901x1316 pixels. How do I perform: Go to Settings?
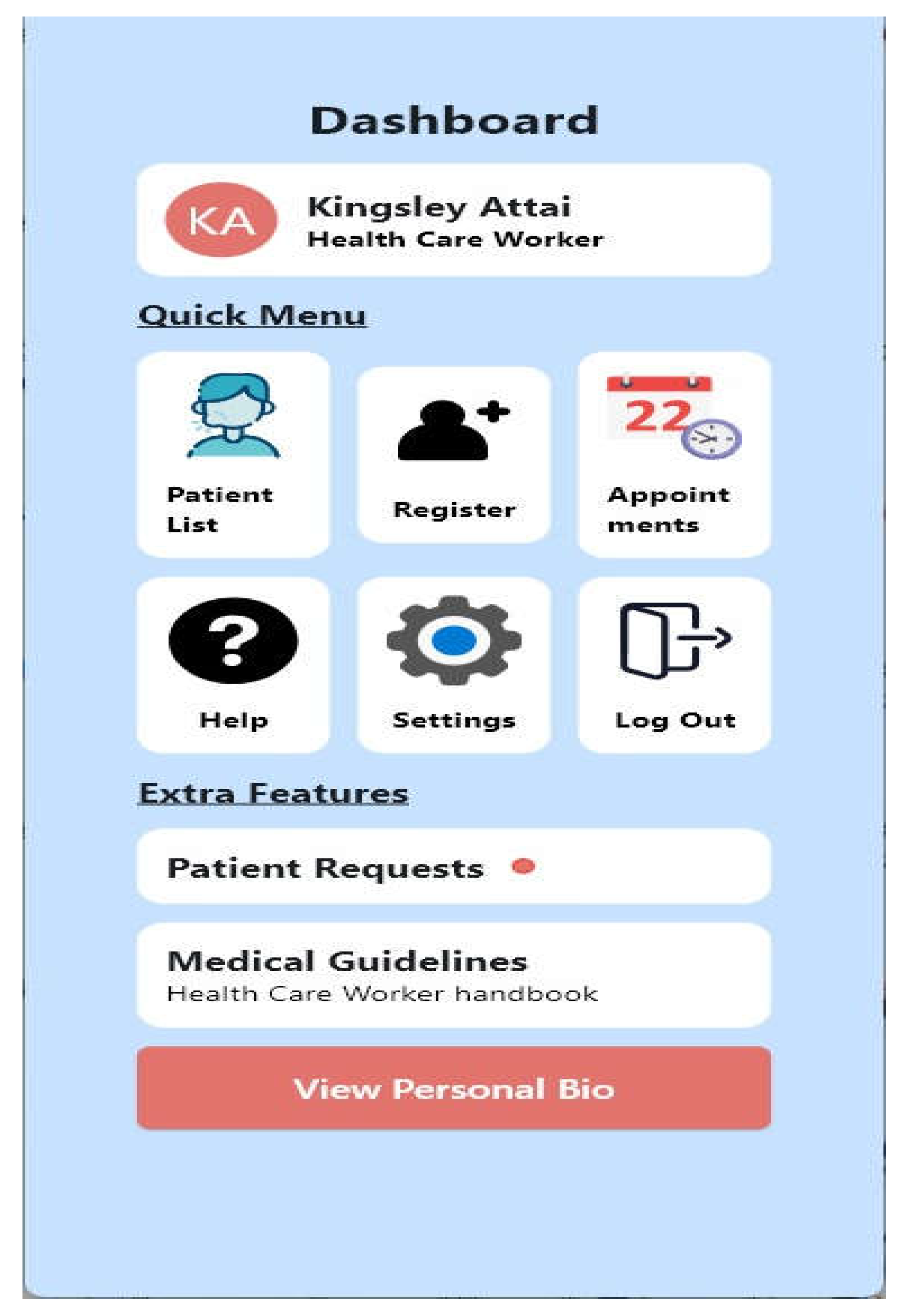[x=453, y=665]
